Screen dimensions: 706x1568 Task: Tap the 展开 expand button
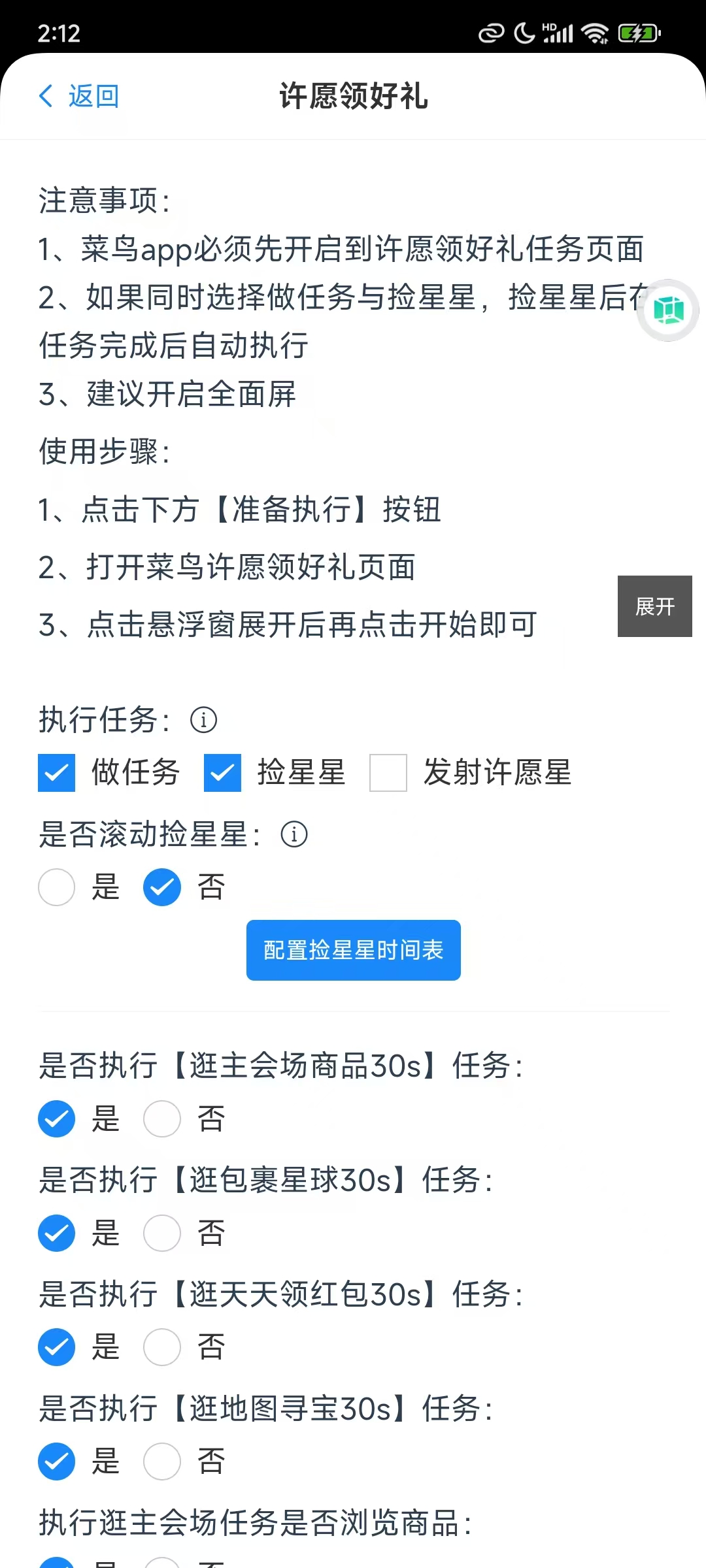click(655, 606)
